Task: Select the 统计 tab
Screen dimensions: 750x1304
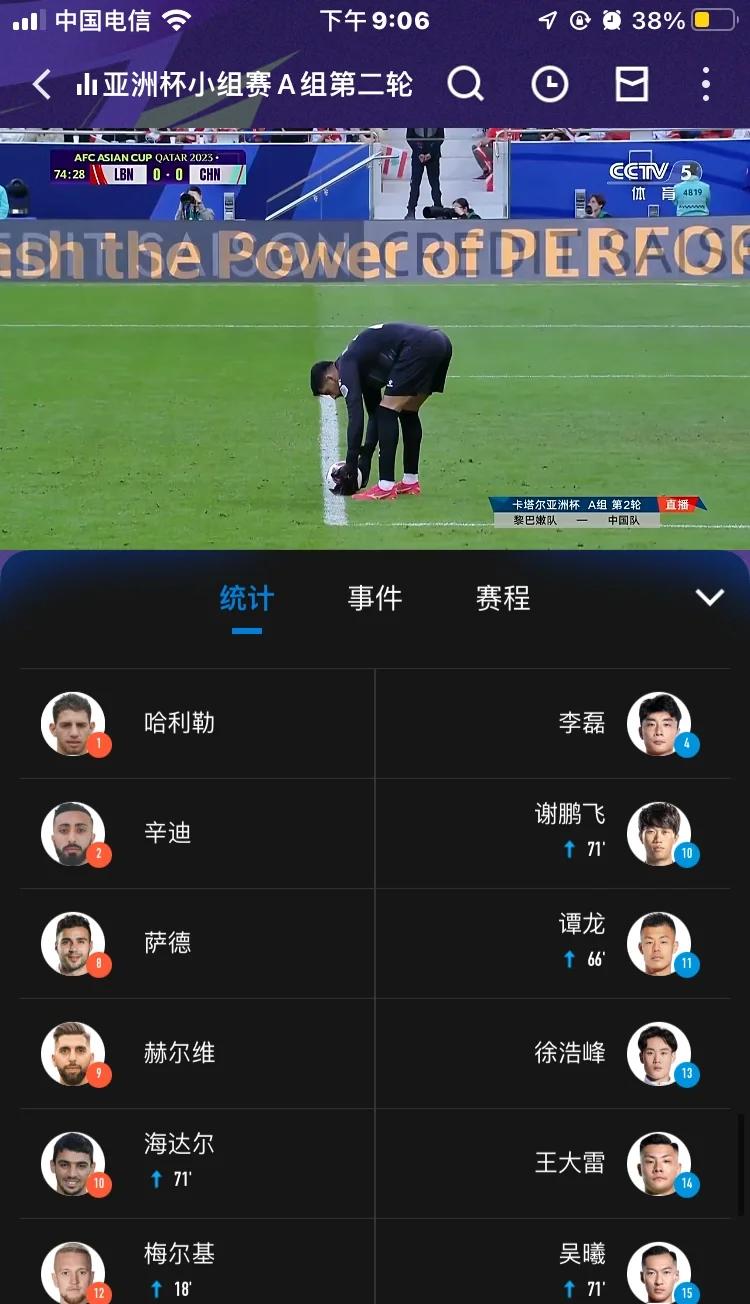Action: pyautogui.click(x=247, y=599)
